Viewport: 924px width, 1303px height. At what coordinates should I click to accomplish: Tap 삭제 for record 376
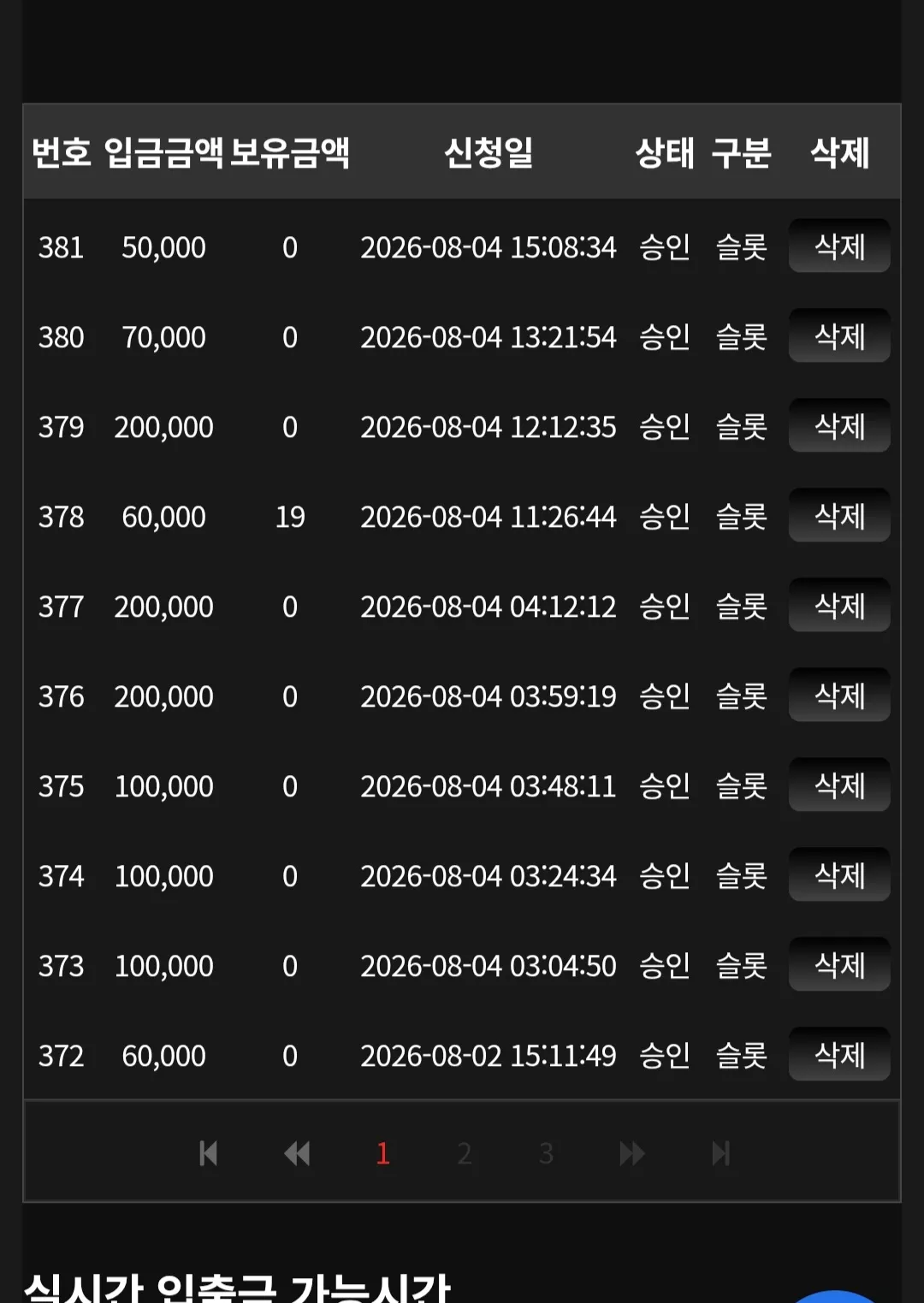839,696
